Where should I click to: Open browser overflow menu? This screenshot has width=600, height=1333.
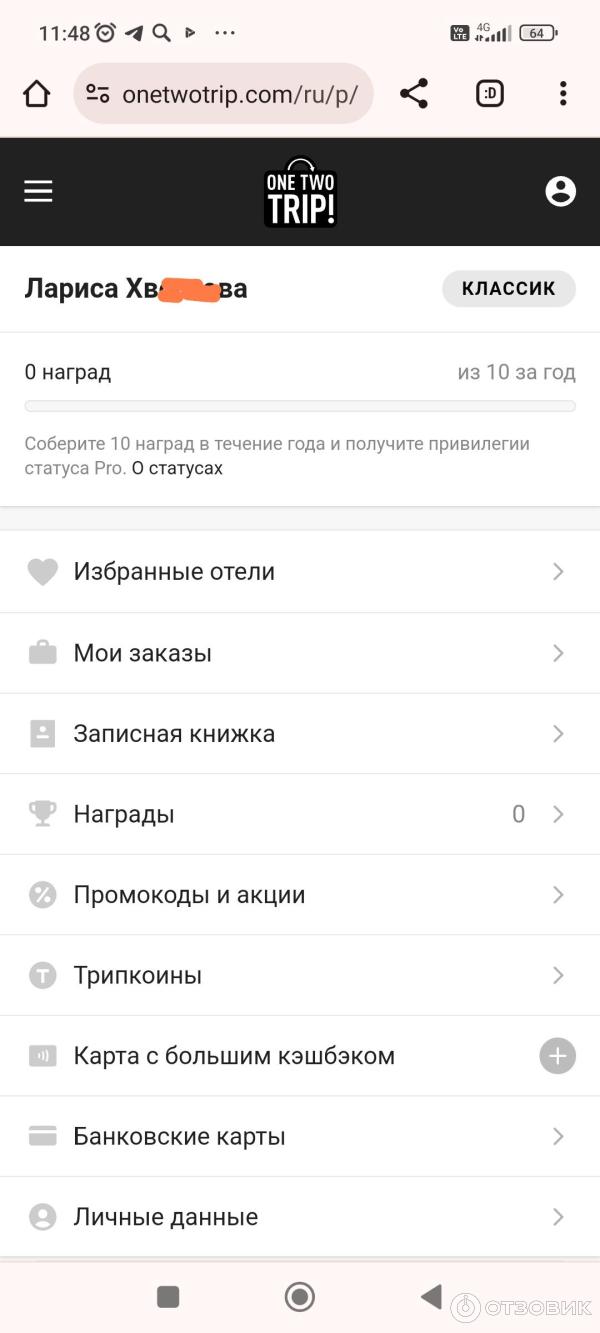pyautogui.click(x=563, y=94)
